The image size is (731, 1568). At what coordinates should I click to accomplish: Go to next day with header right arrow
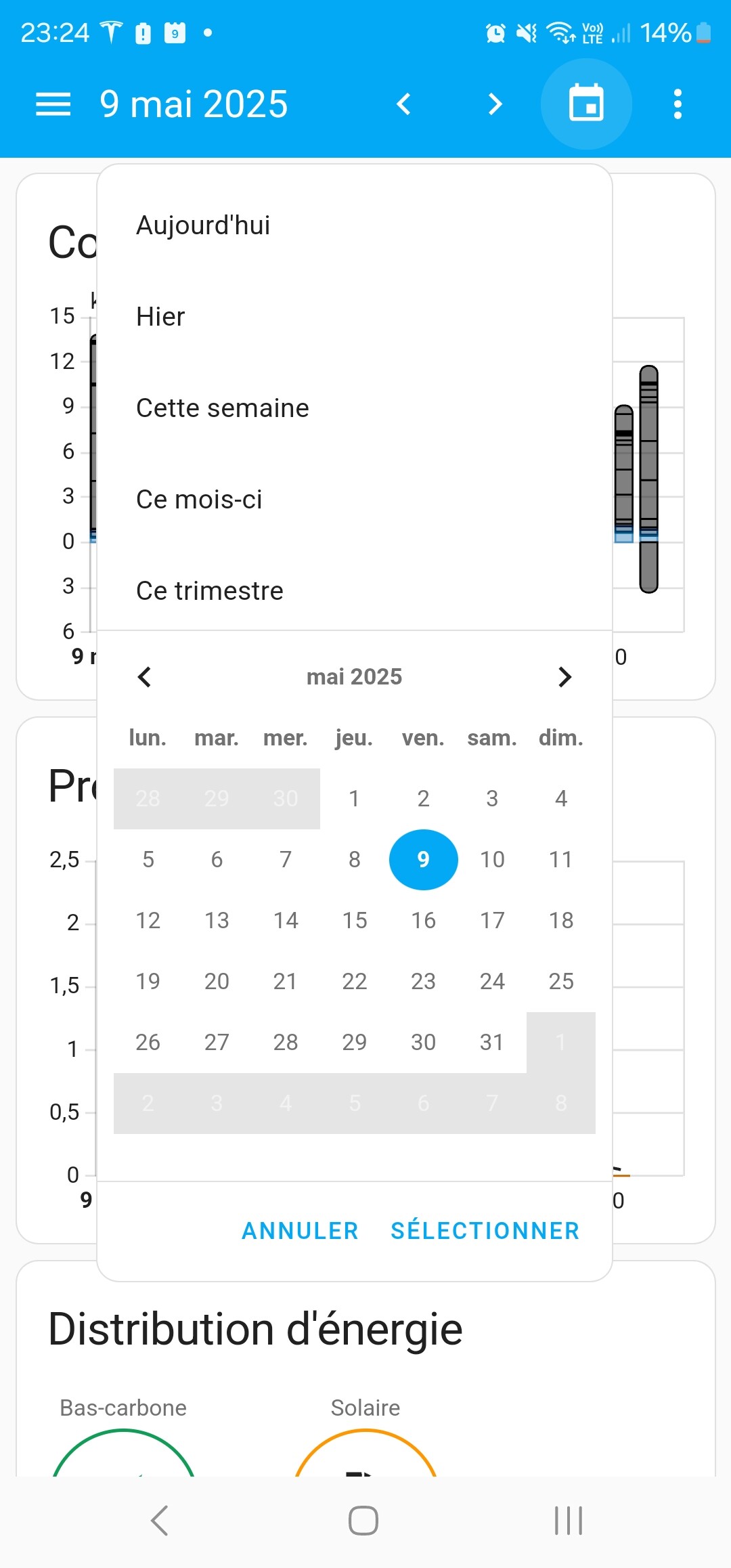pyautogui.click(x=495, y=104)
